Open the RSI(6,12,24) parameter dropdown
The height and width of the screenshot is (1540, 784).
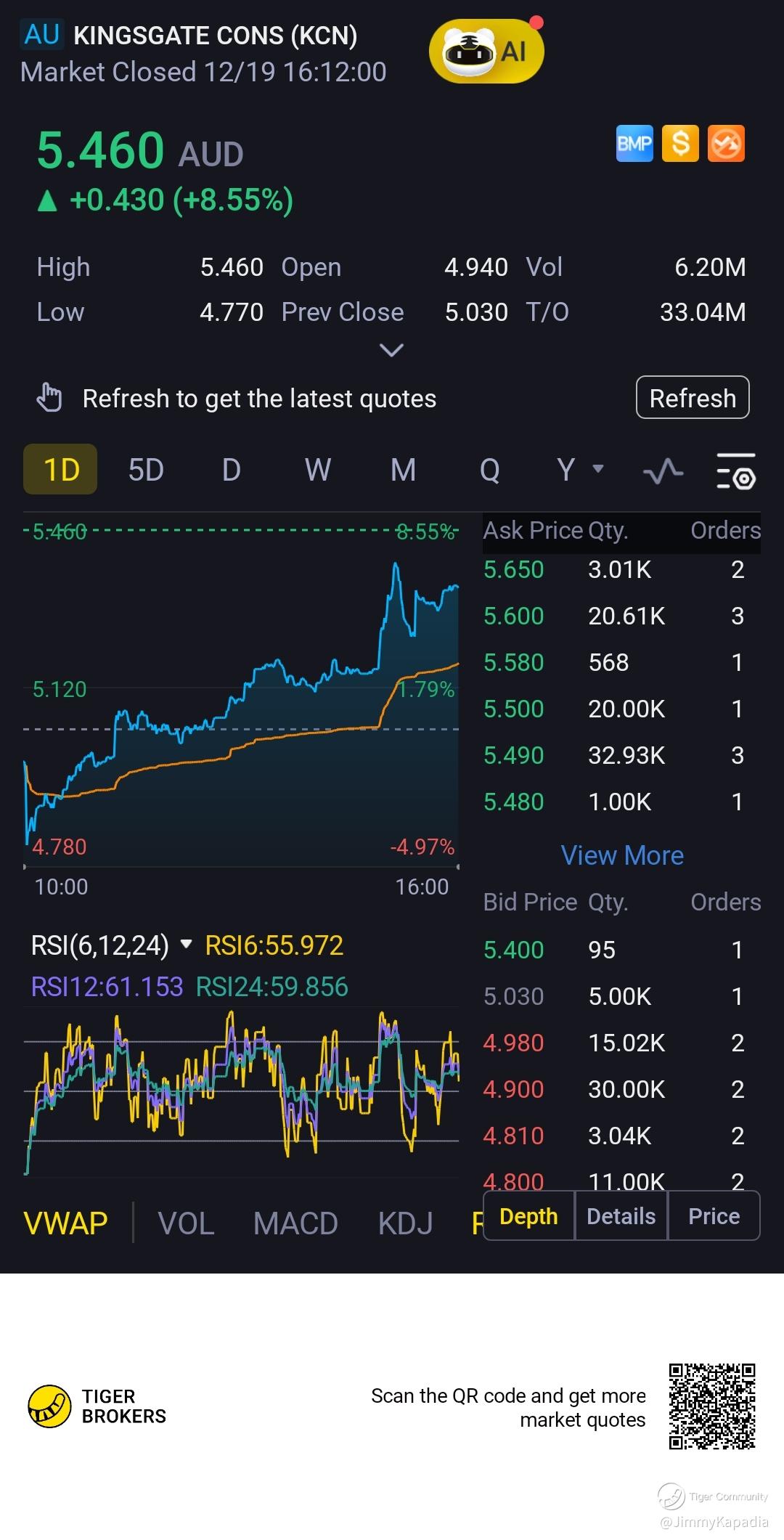pyautogui.click(x=187, y=945)
